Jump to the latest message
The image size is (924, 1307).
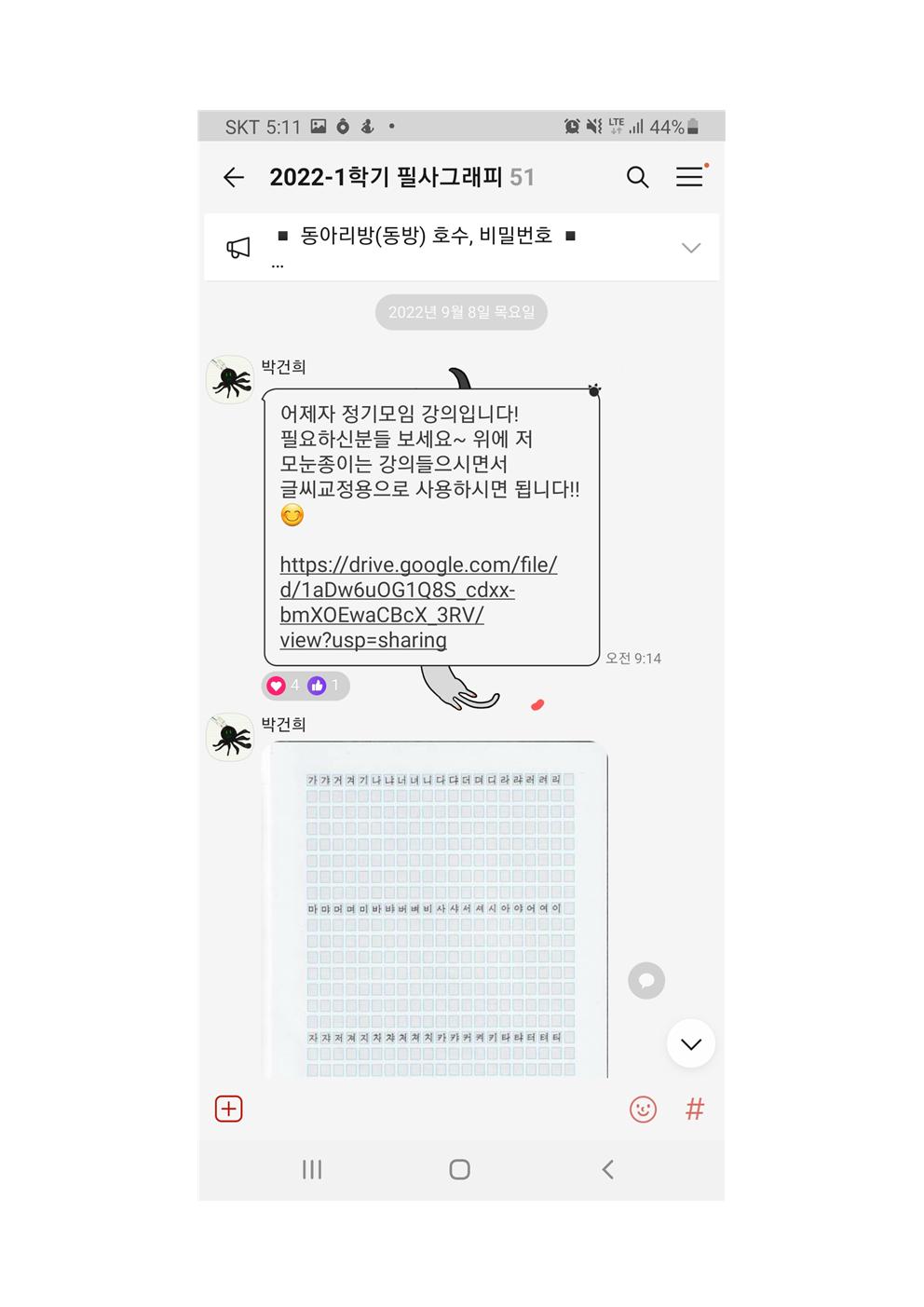point(690,1043)
